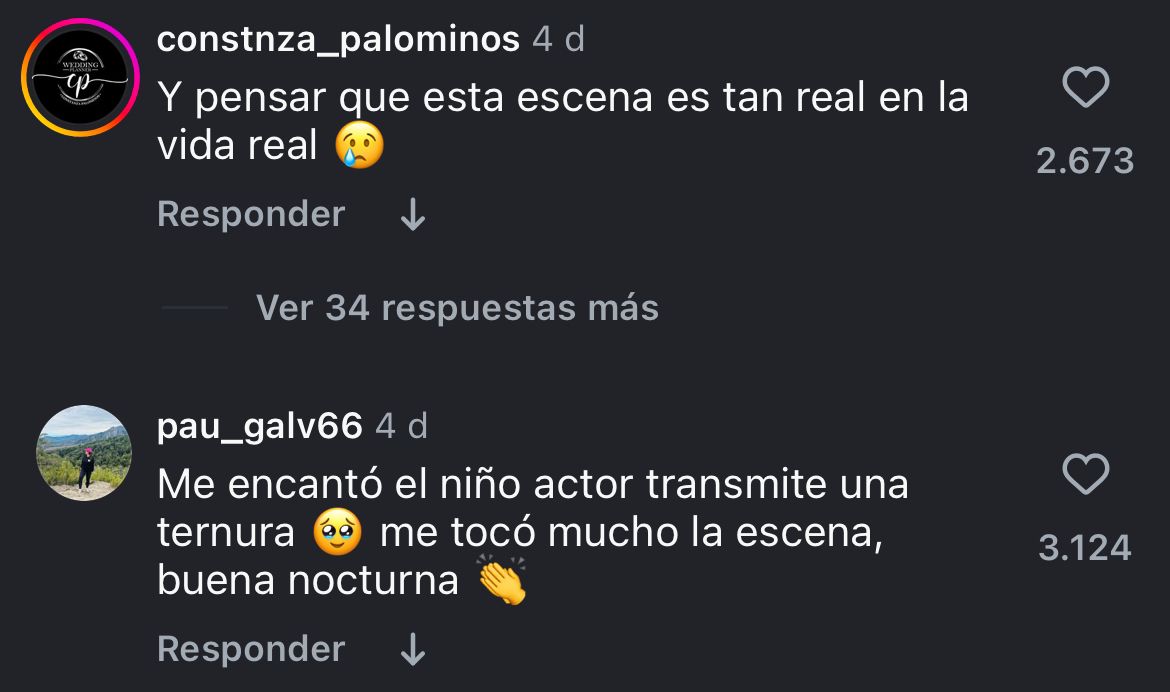Tap down arrow under constnza_palominos' comment
Screen dimensions: 1170x692
coord(412,216)
